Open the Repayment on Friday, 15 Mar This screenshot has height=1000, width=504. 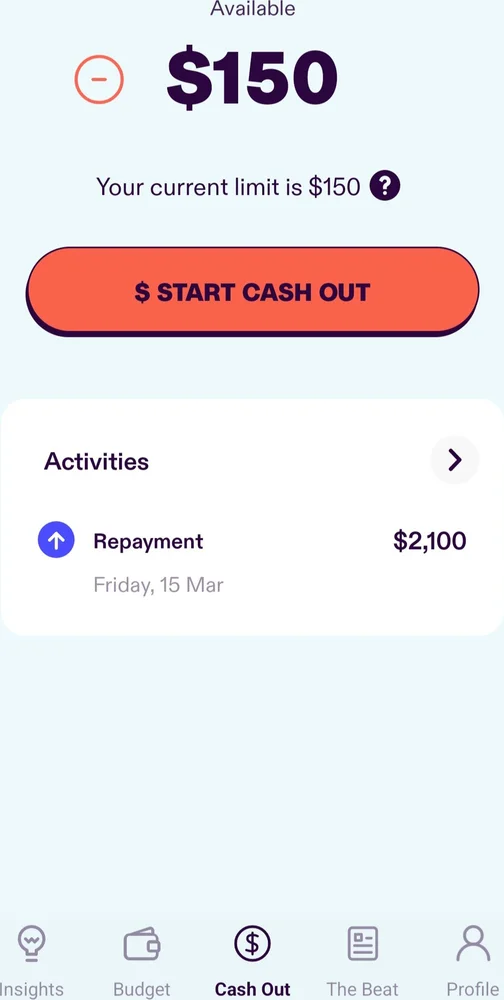[252, 561]
